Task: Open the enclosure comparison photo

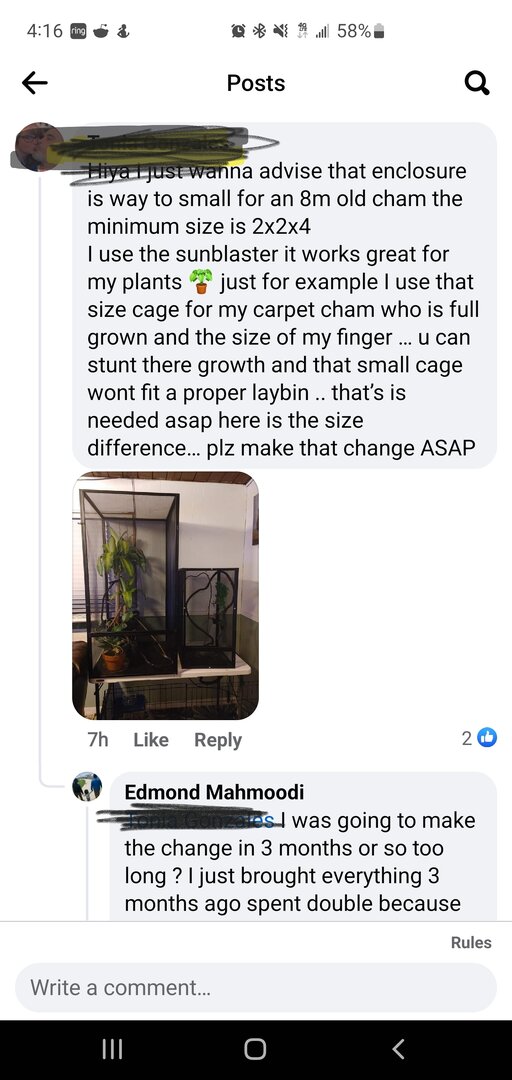Action: pyautogui.click(x=165, y=596)
